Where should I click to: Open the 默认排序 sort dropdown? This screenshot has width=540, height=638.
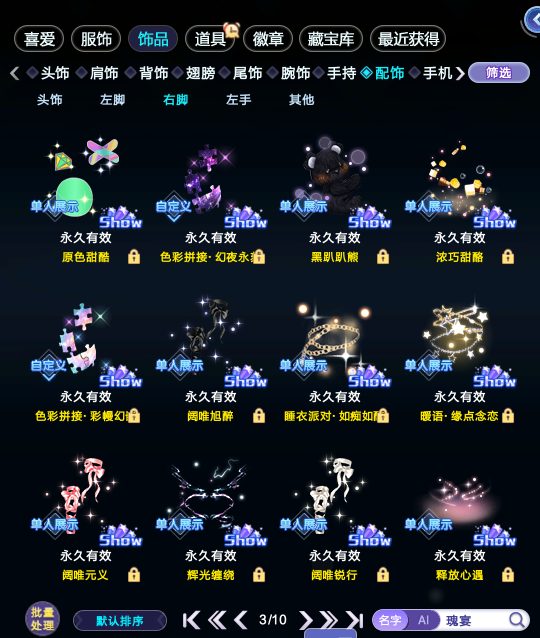pos(120,621)
